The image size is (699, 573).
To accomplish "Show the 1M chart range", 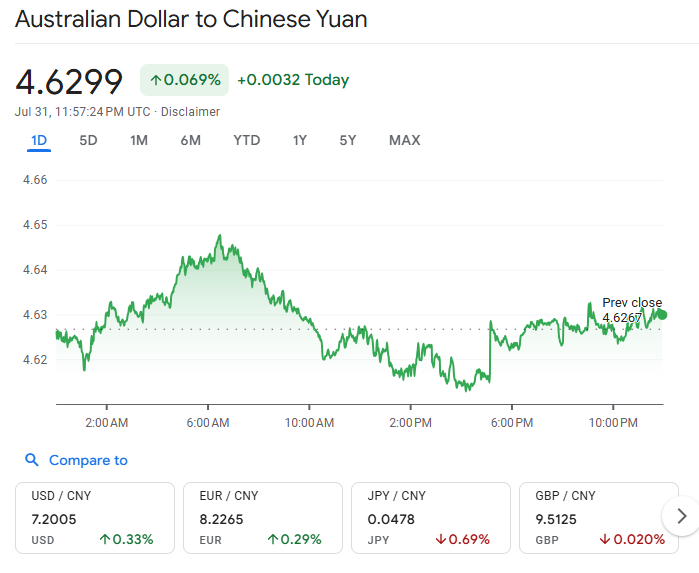I will (x=139, y=140).
